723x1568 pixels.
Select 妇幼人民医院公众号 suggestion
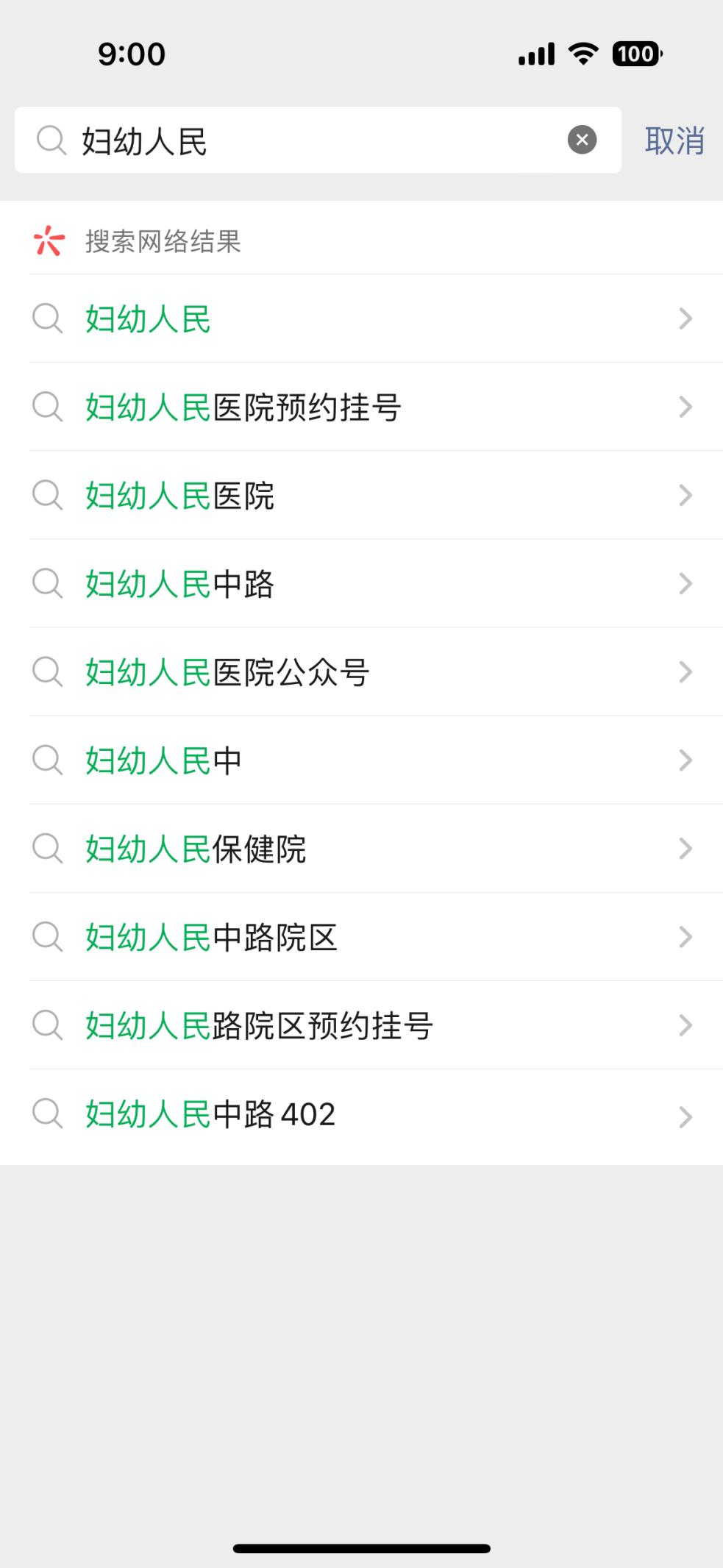[361, 671]
